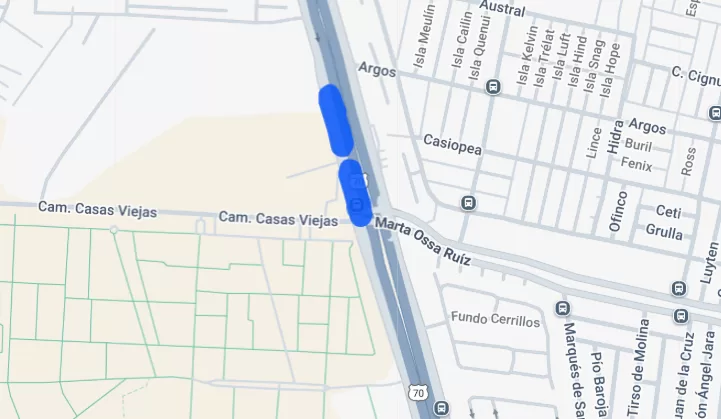
Task: Select the lower blue segment near Cam. Casas Viejas
Action: click(354, 192)
